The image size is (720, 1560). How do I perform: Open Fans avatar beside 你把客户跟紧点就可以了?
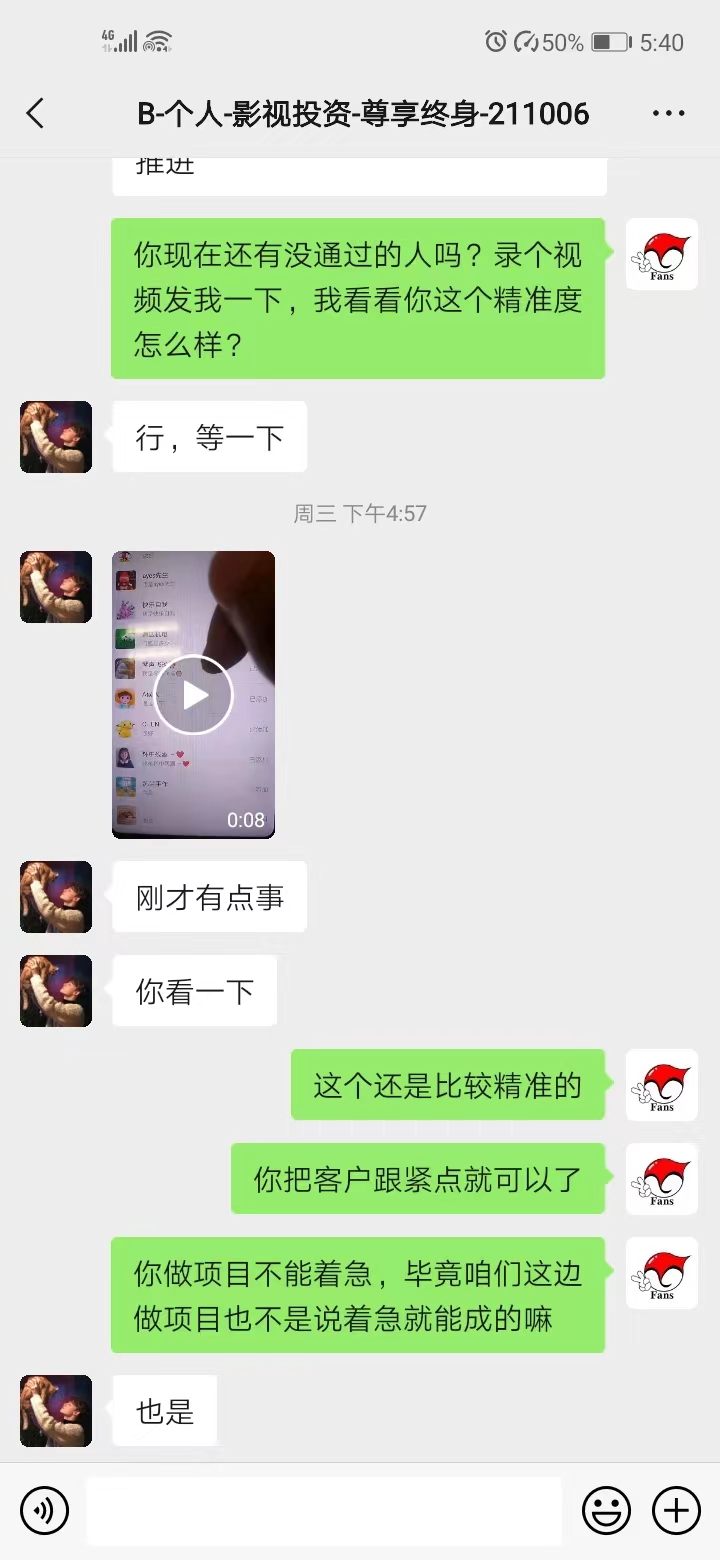coord(661,1179)
